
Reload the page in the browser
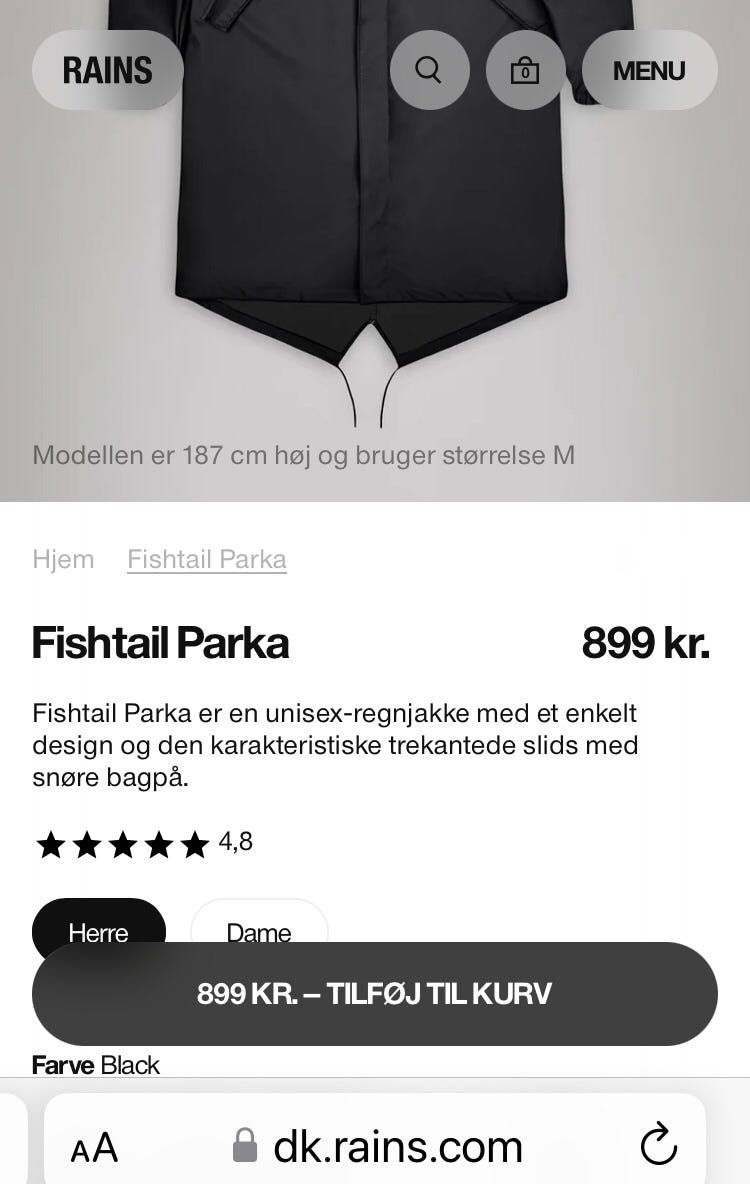pyautogui.click(x=658, y=1146)
